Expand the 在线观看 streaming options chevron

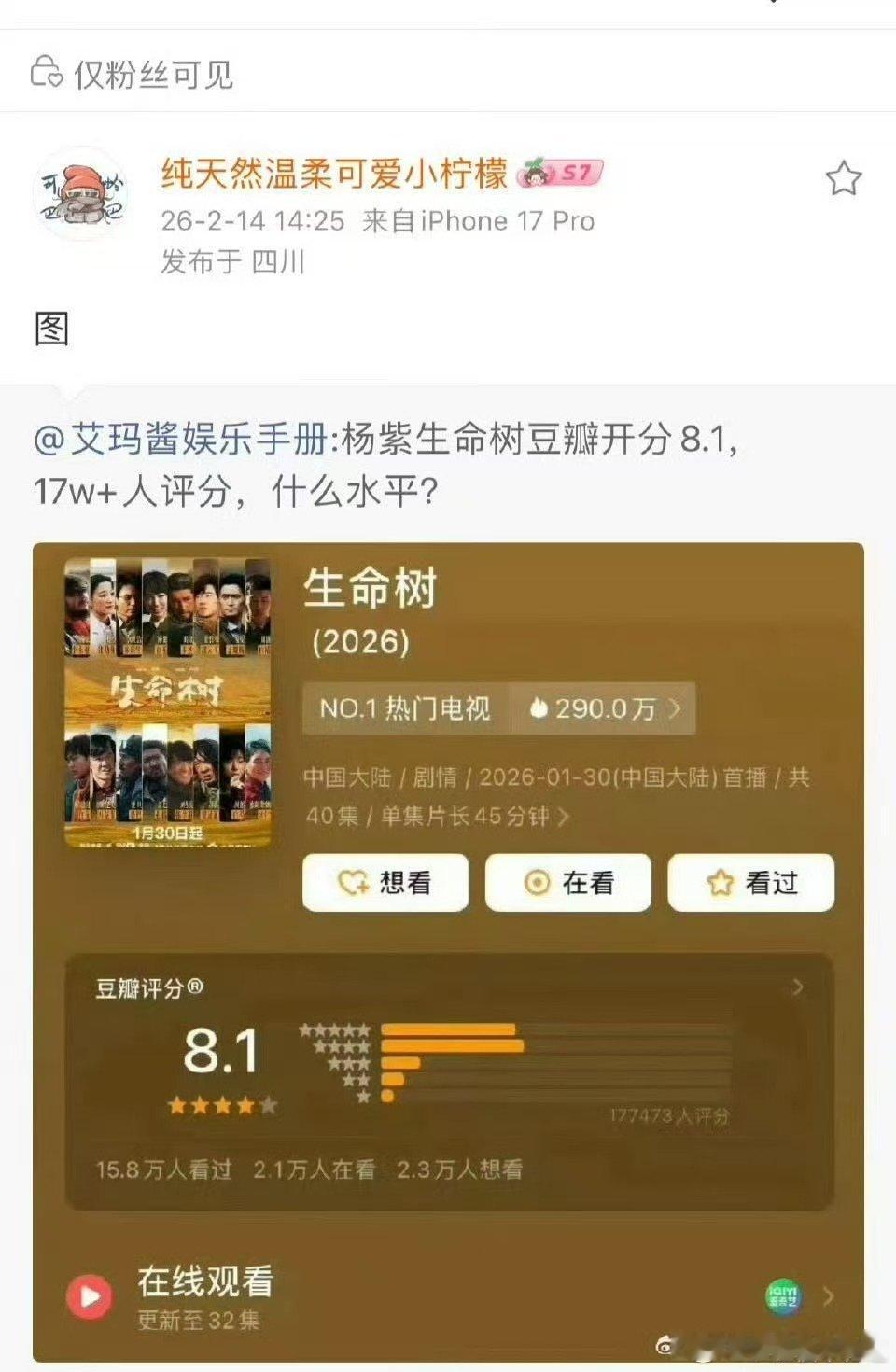click(x=831, y=1295)
